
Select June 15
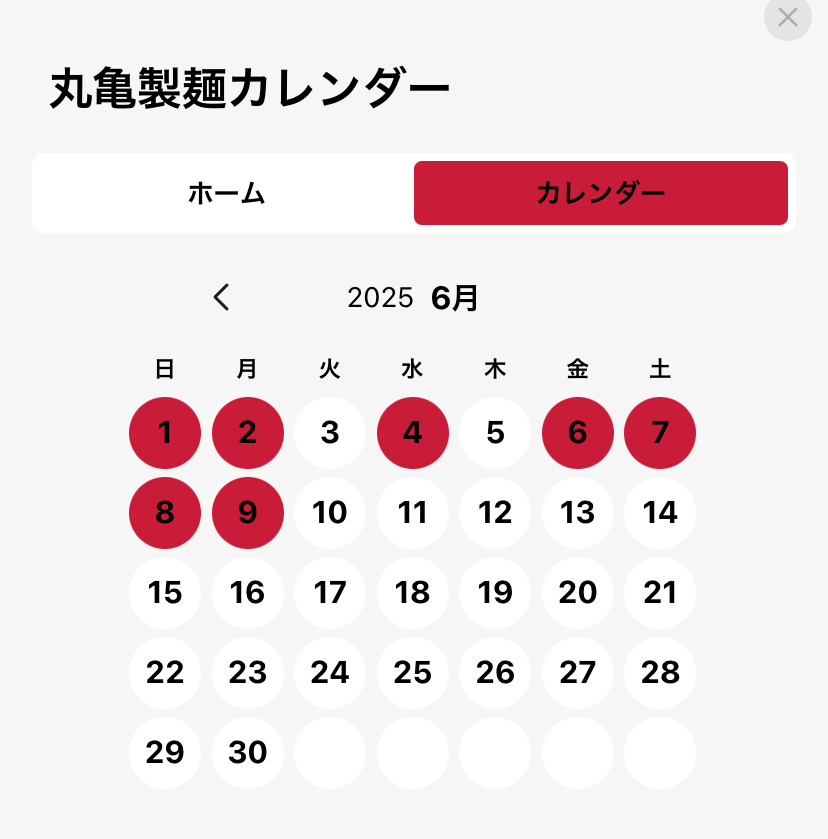coord(165,593)
